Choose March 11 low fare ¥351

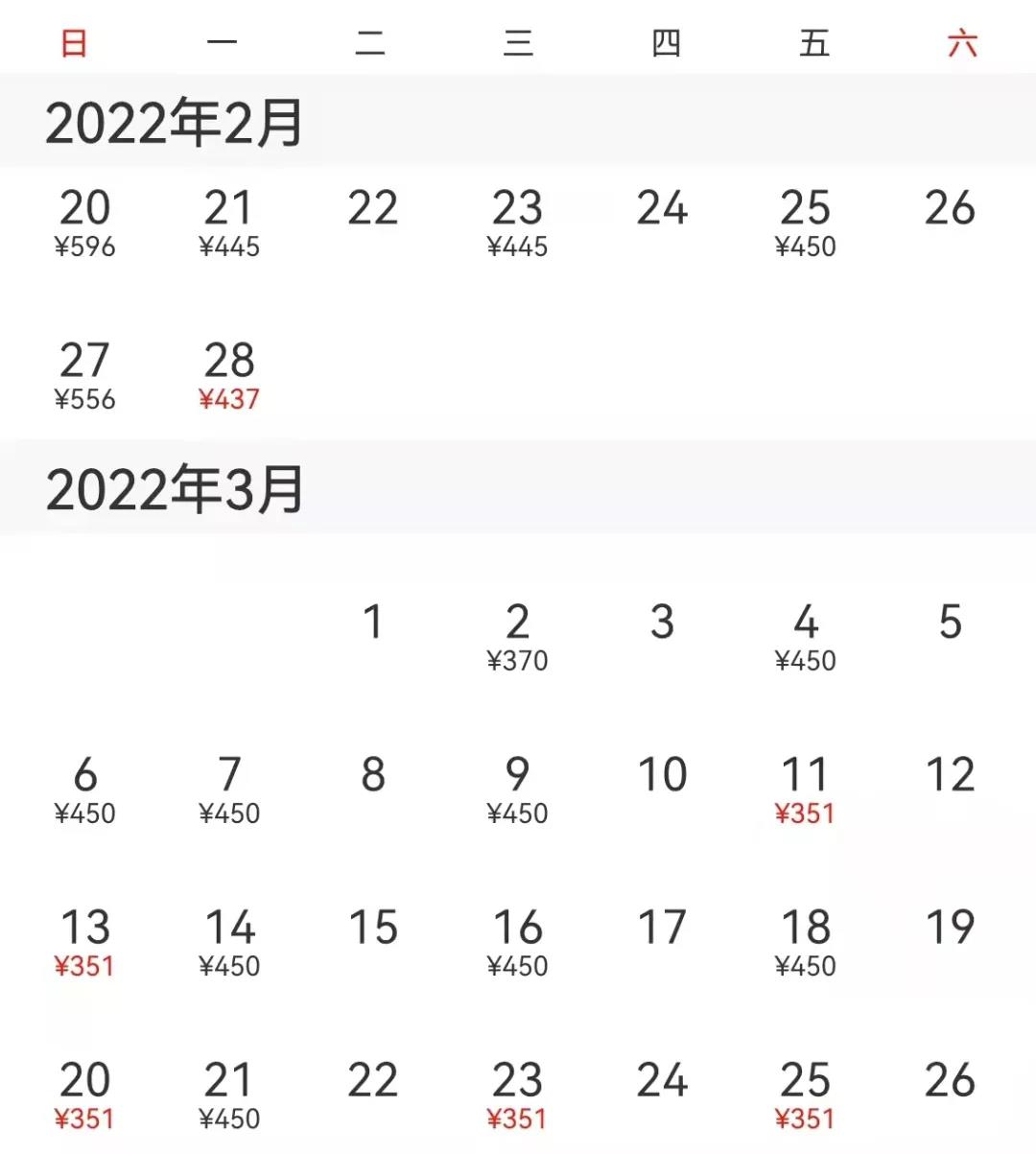pos(806,789)
